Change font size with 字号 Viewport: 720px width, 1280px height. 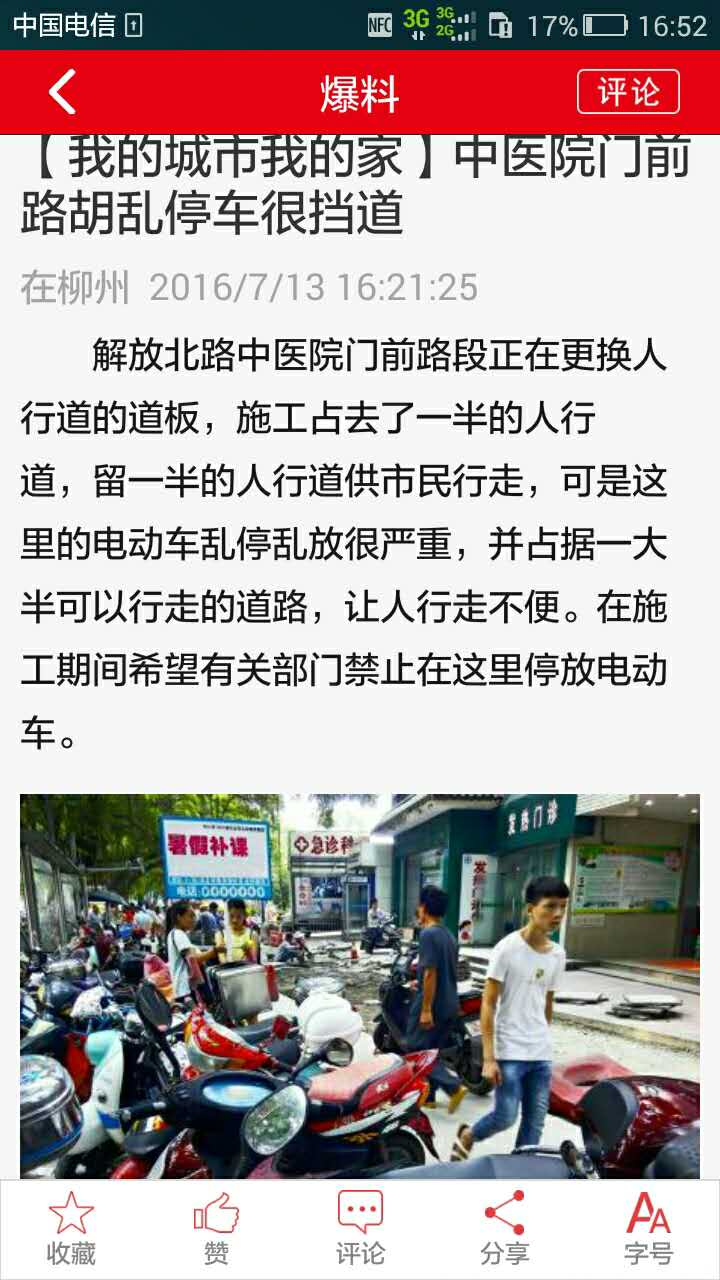(x=648, y=1229)
